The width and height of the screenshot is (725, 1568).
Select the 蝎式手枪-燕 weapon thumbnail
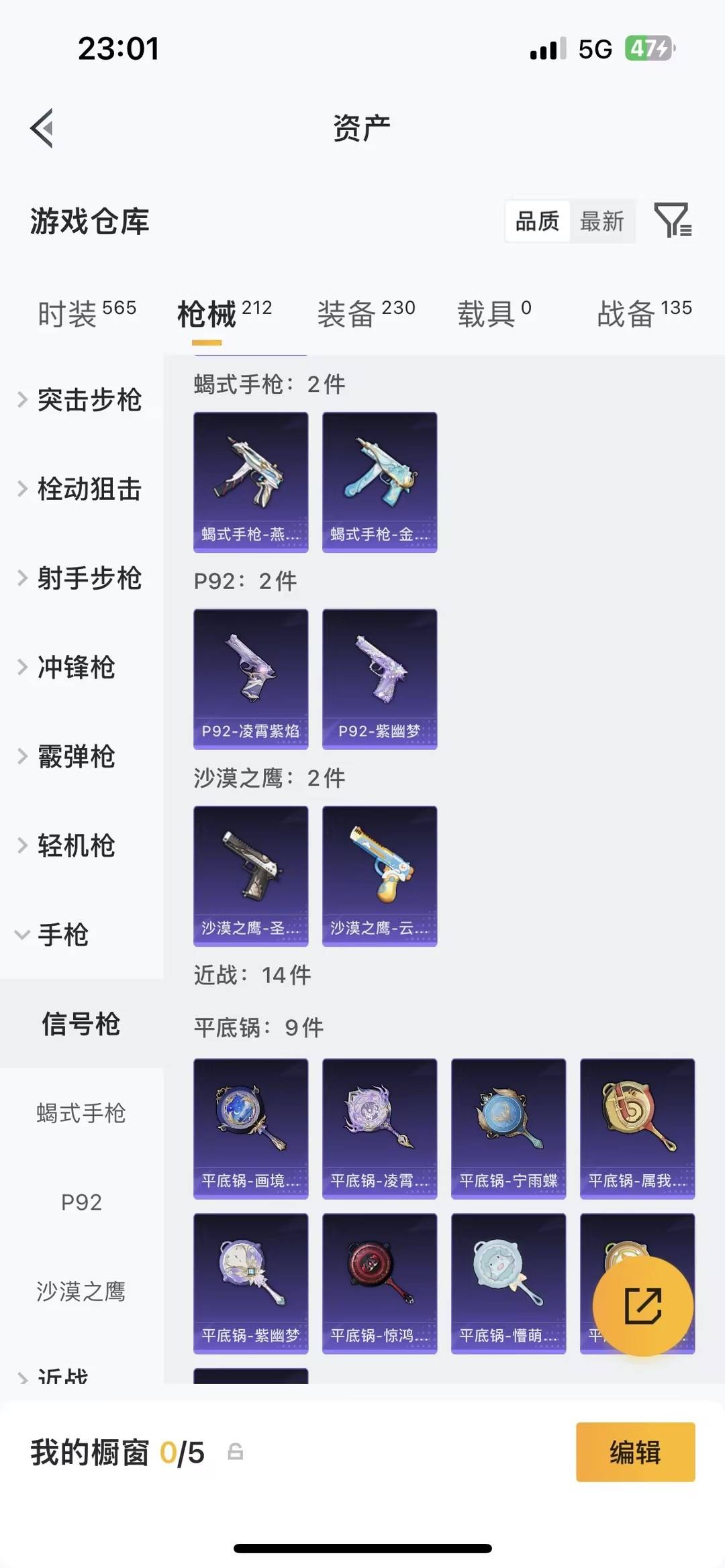(x=250, y=482)
